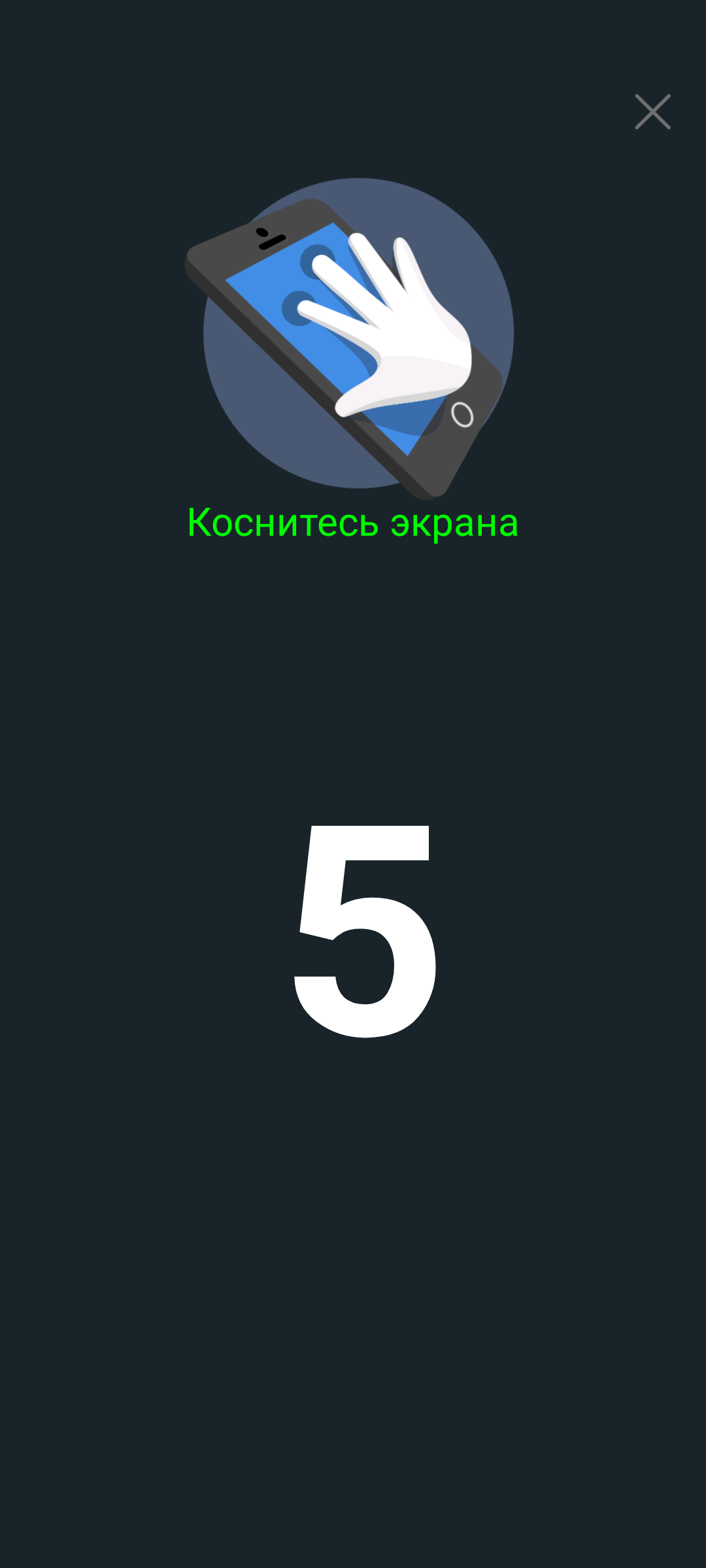This screenshot has width=706, height=1568.
Task: Close the touch test screen
Action: 652,112
